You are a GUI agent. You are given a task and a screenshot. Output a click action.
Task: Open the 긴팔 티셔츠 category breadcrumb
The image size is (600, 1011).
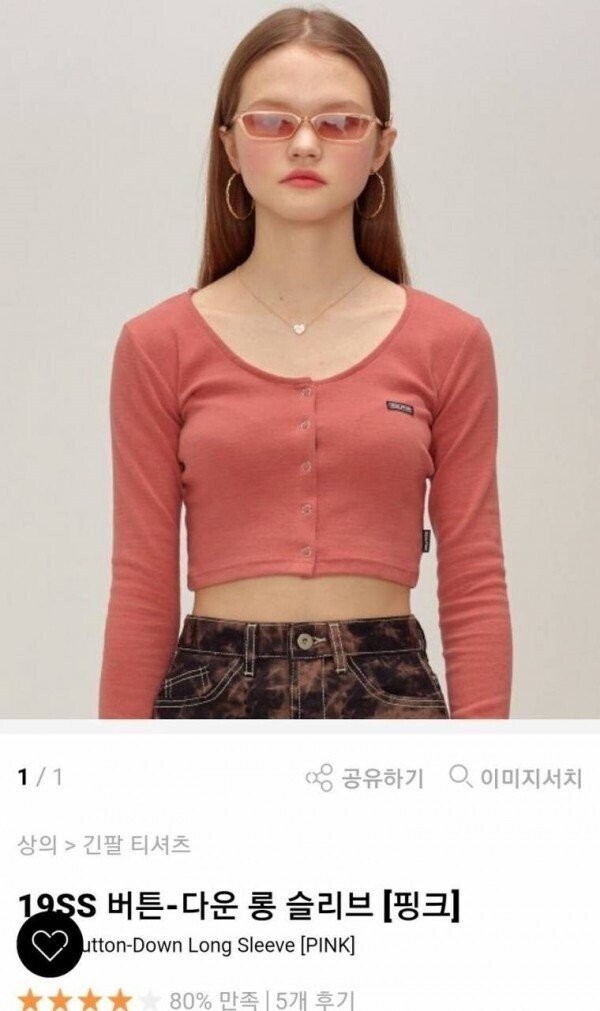tap(137, 844)
